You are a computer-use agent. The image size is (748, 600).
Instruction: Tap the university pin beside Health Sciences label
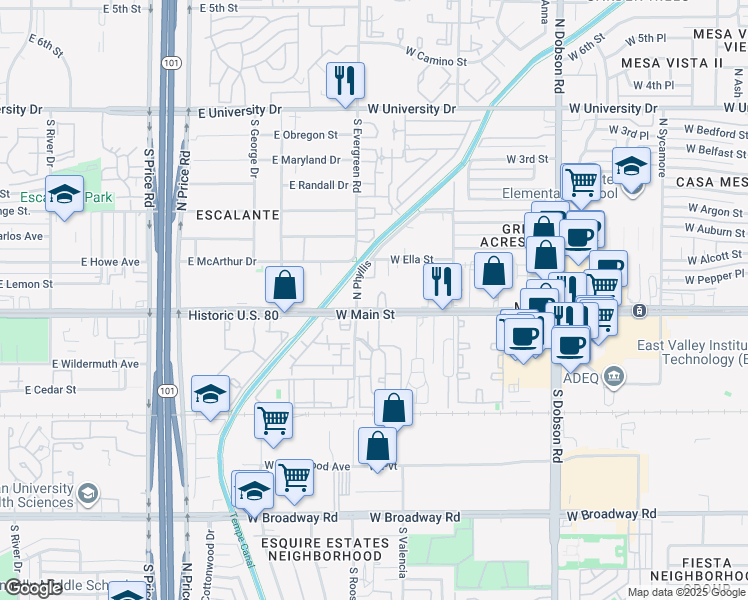(88, 495)
